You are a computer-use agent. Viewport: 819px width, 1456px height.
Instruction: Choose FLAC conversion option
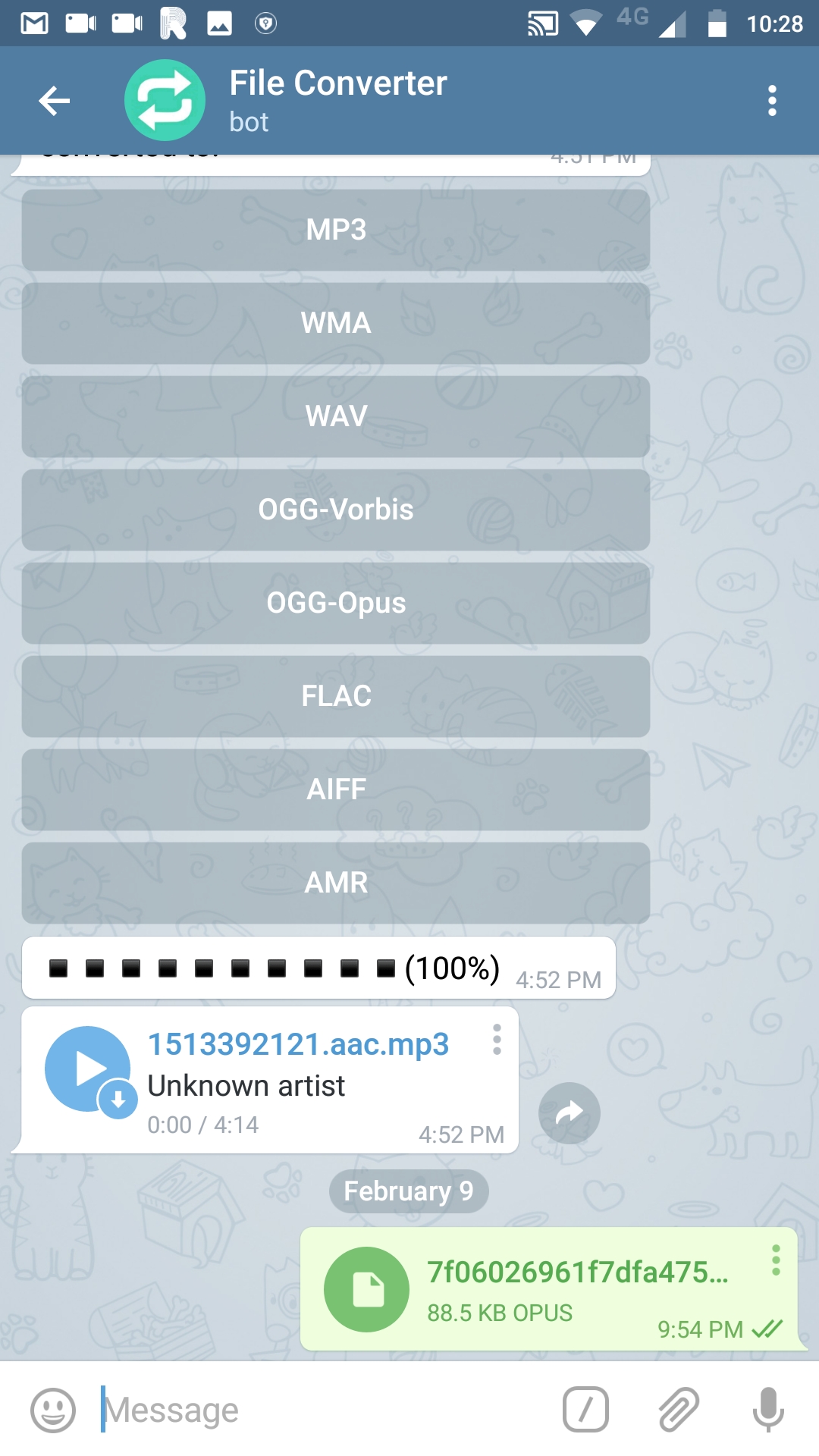click(336, 696)
